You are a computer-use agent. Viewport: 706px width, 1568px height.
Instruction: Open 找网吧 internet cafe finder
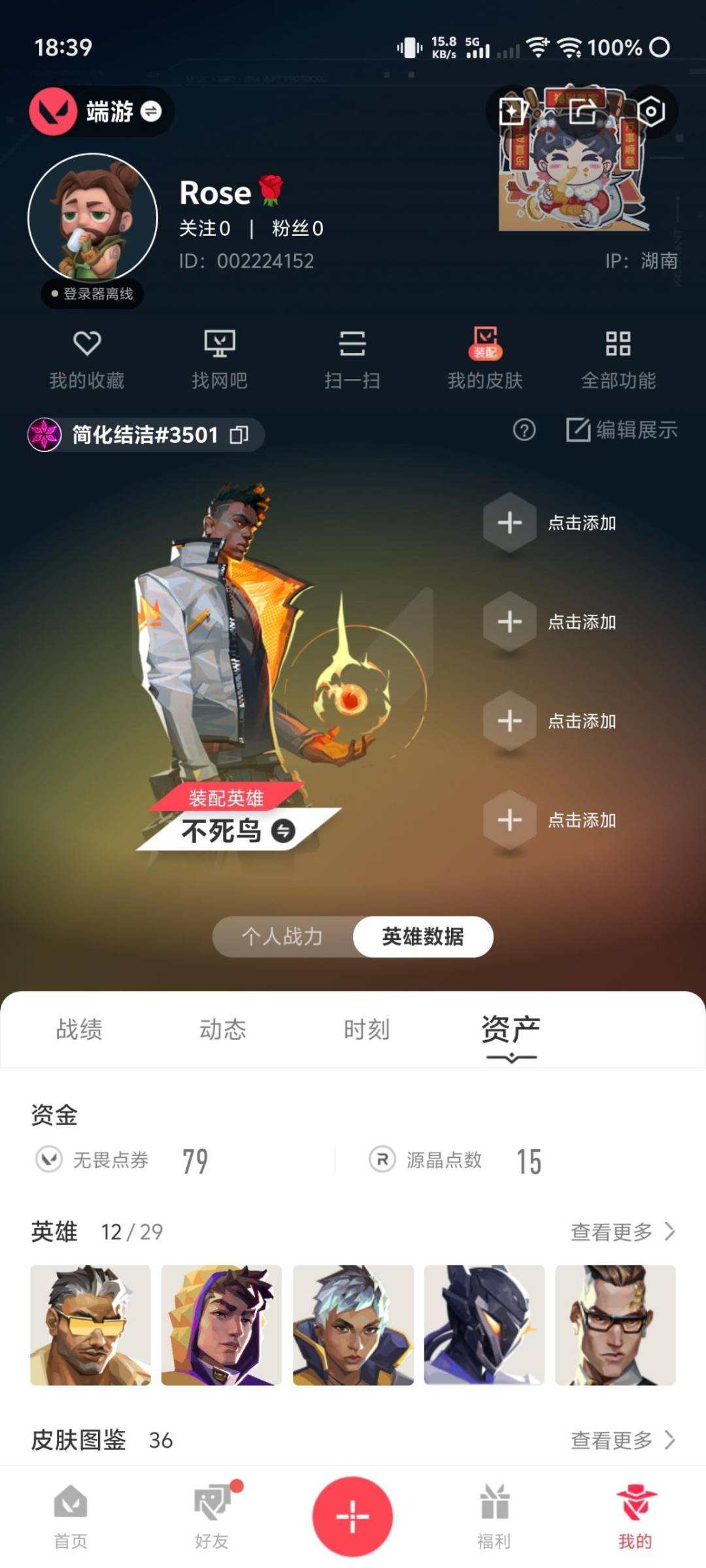(x=220, y=358)
